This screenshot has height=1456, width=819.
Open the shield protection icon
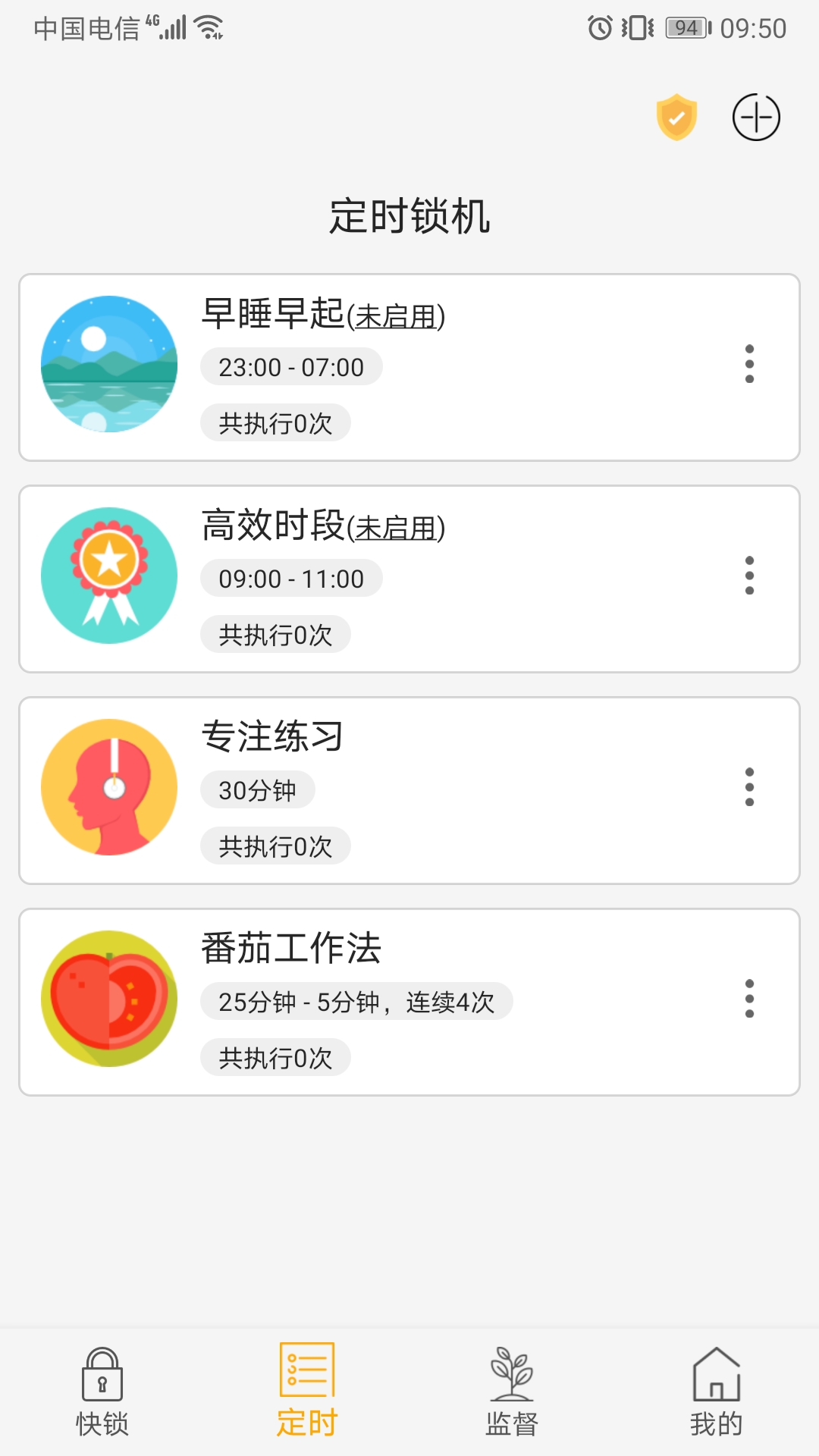tap(676, 118)
